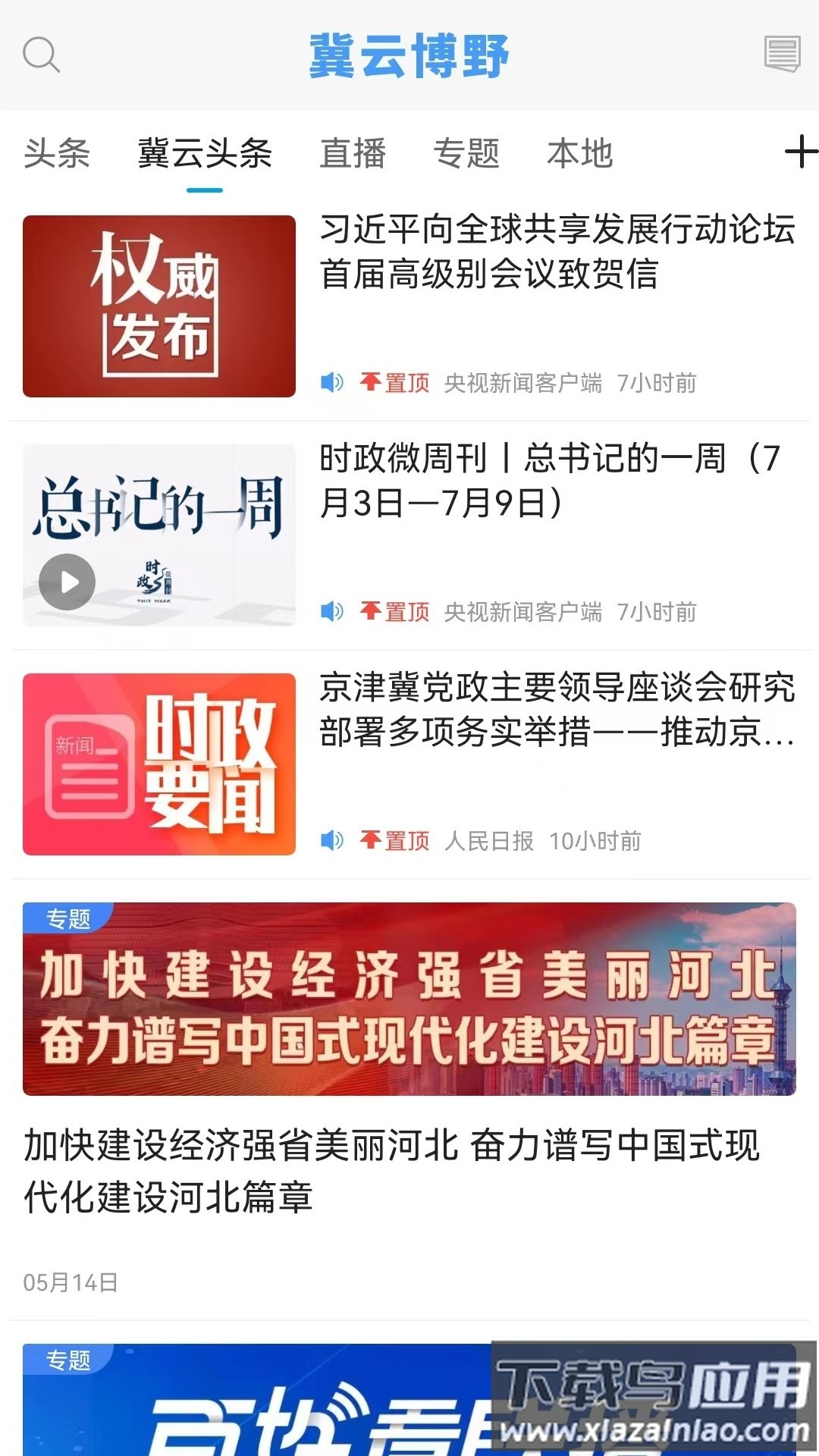Listen to audio of the 时政微周刊 article

[332, 611]
